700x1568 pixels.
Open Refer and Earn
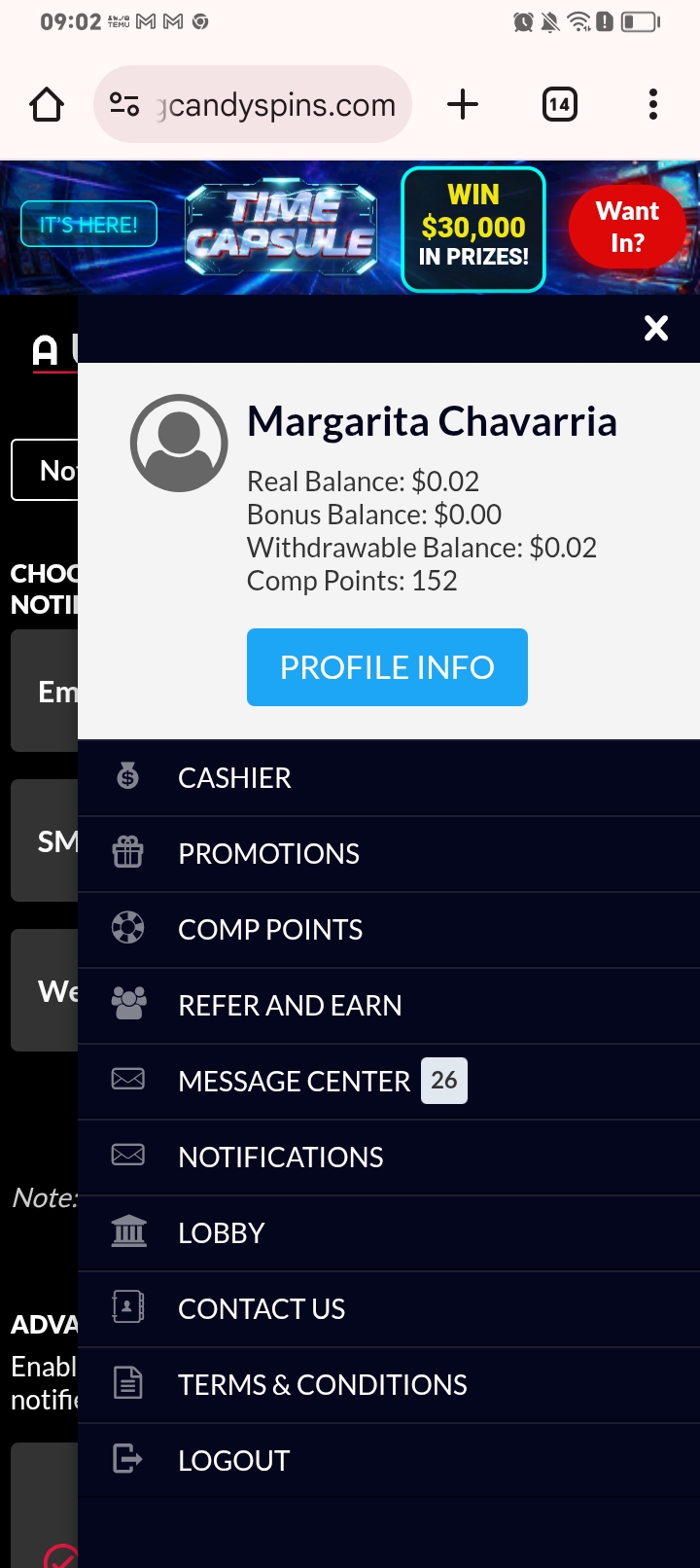point(290,1006)
